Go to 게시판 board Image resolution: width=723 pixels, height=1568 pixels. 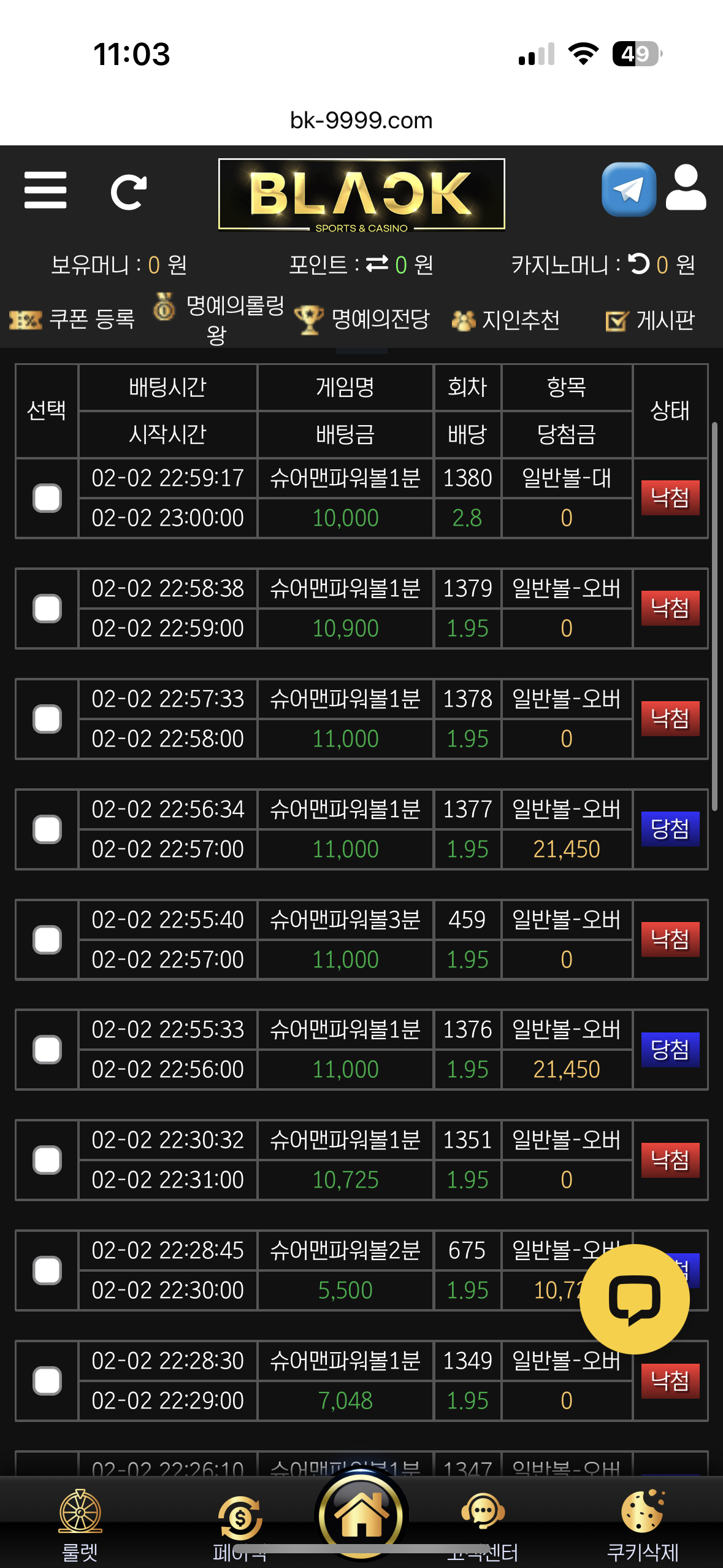click(x=650, y=320)
